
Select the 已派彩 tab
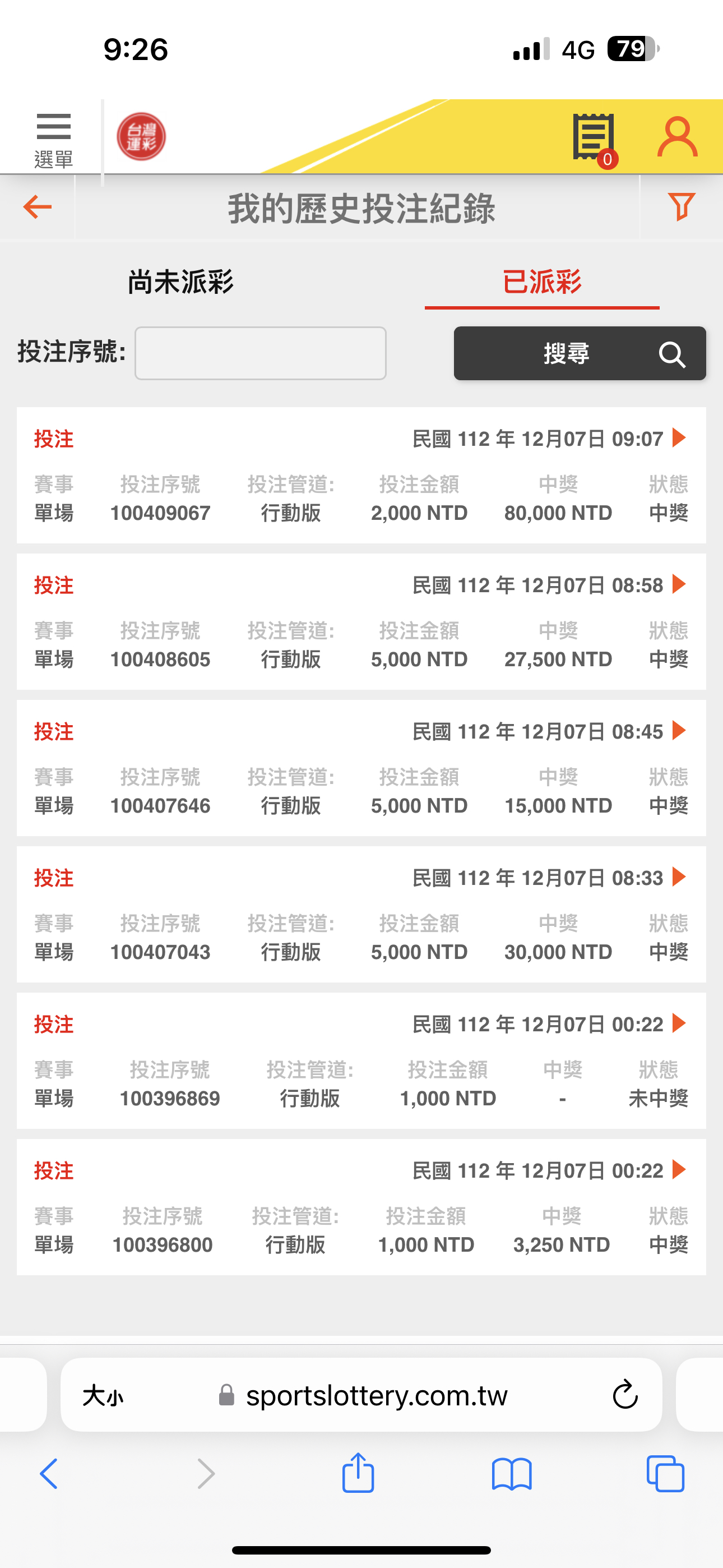541,282
